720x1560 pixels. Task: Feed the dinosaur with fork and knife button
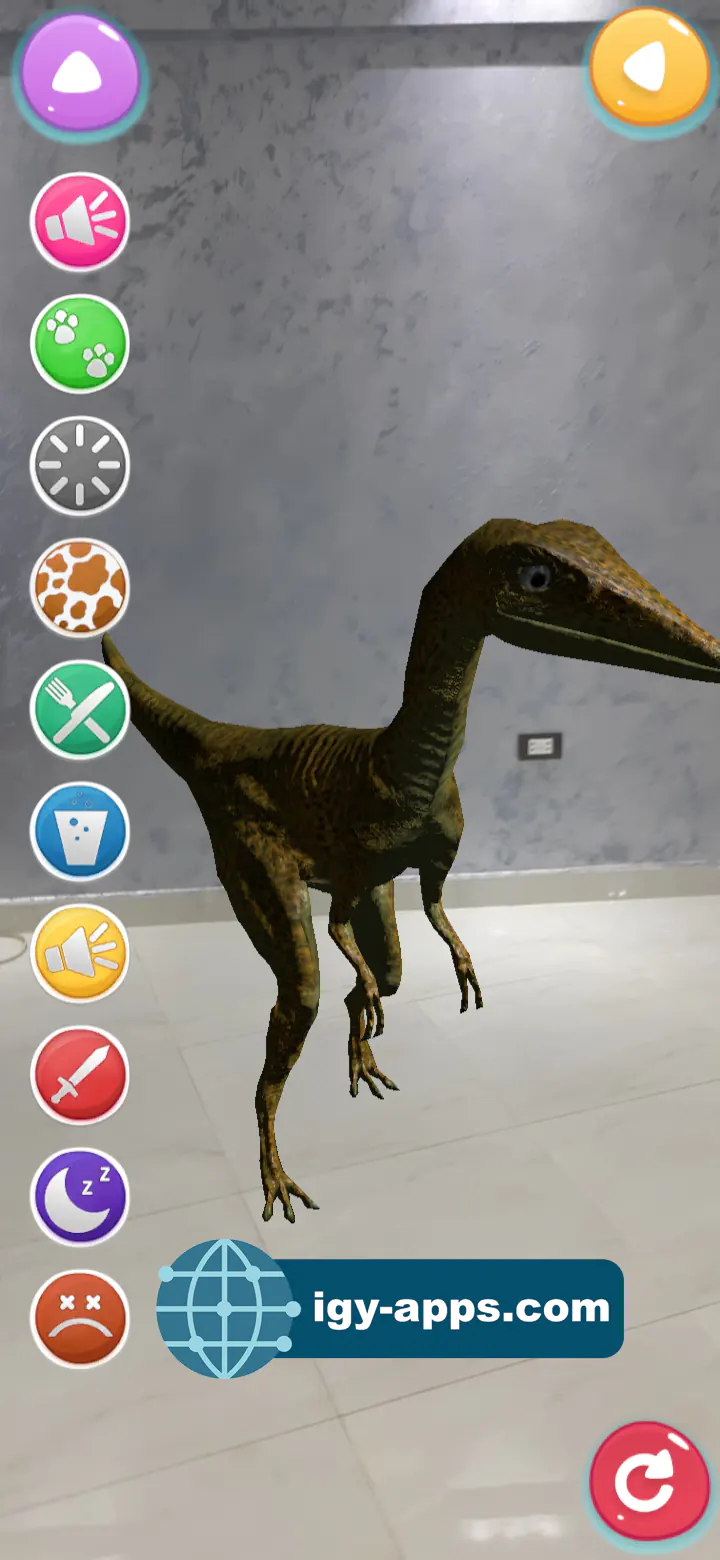(80, 710)
